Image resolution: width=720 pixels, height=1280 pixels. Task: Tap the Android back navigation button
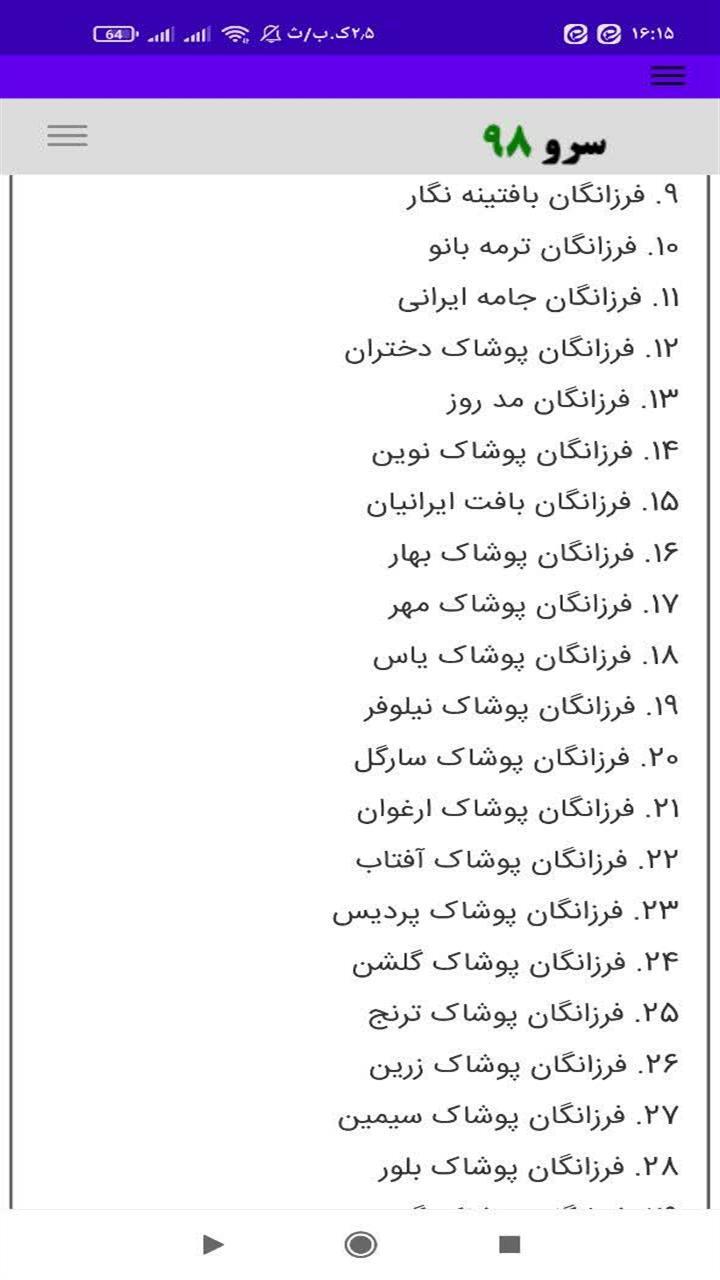pyautogui.click(x=213, y=1245)
